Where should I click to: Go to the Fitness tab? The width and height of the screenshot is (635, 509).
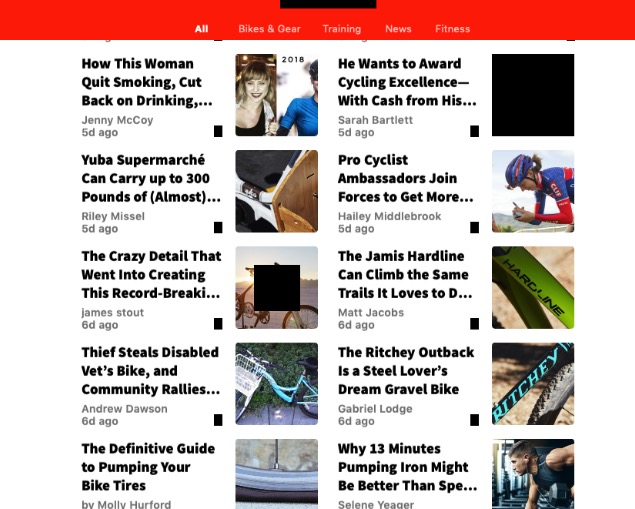[x=452, y=29]
